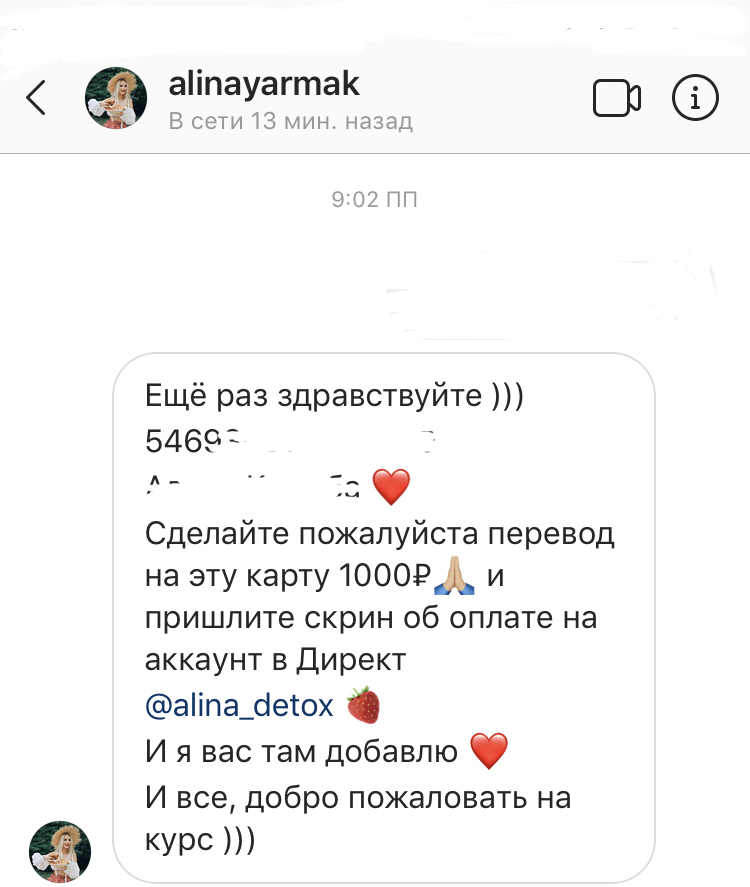Open alinayarmak's profile from the header name
The width and height of the screenshot is (750, 887).
coord(263,84)
